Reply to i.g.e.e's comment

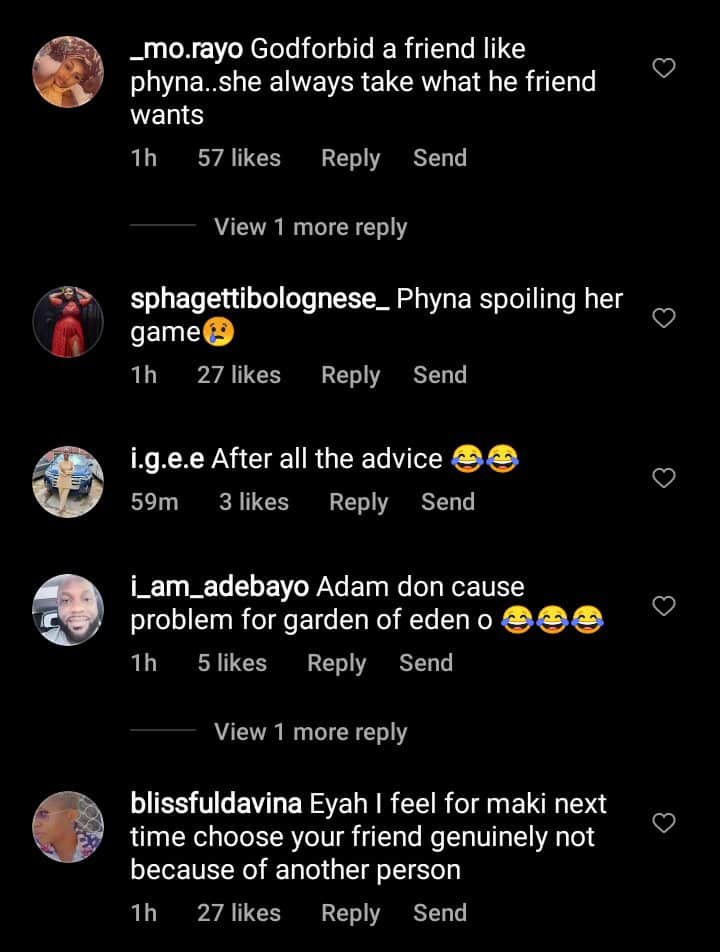358,502
